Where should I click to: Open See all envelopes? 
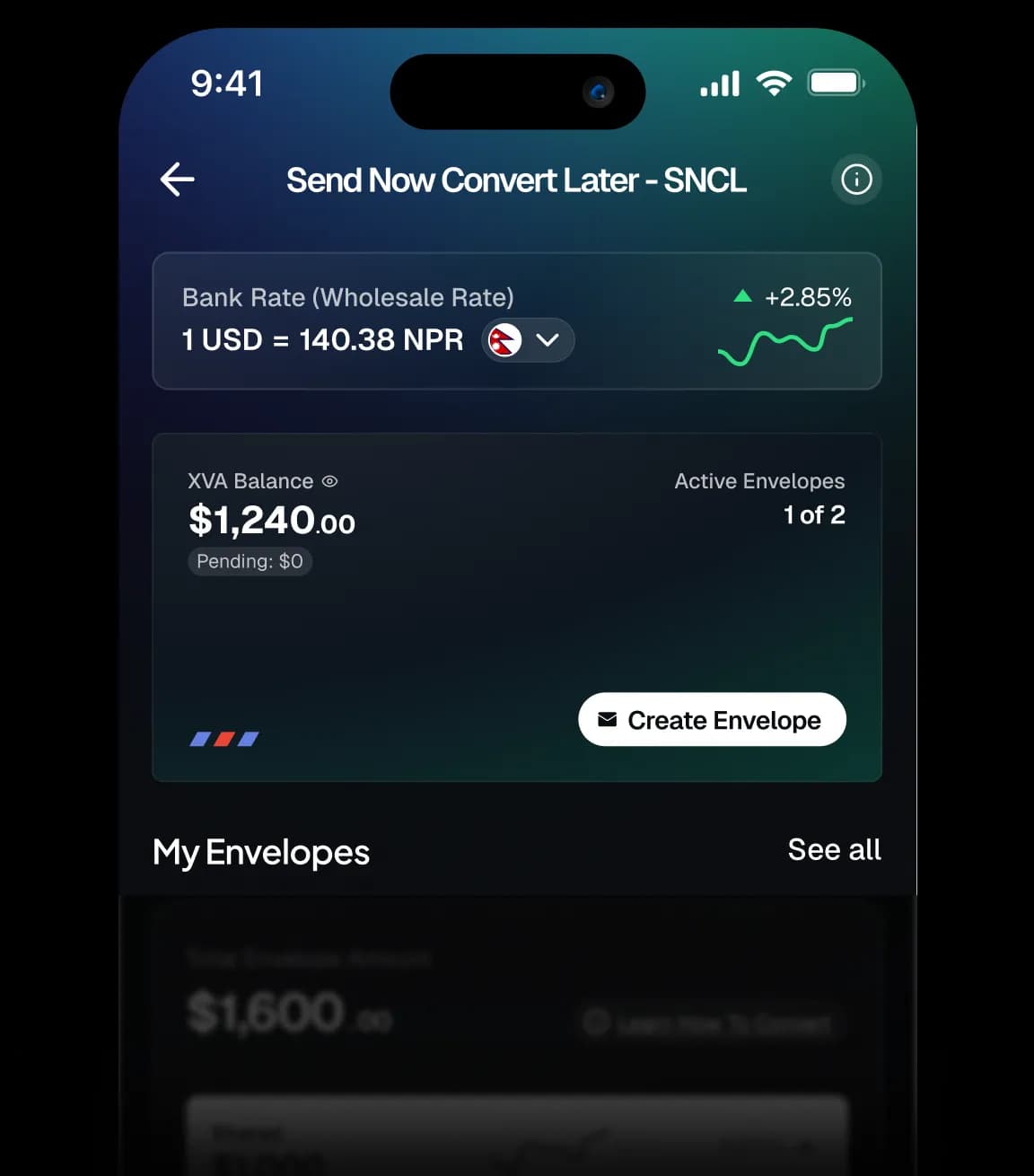(x=834, y=849)
